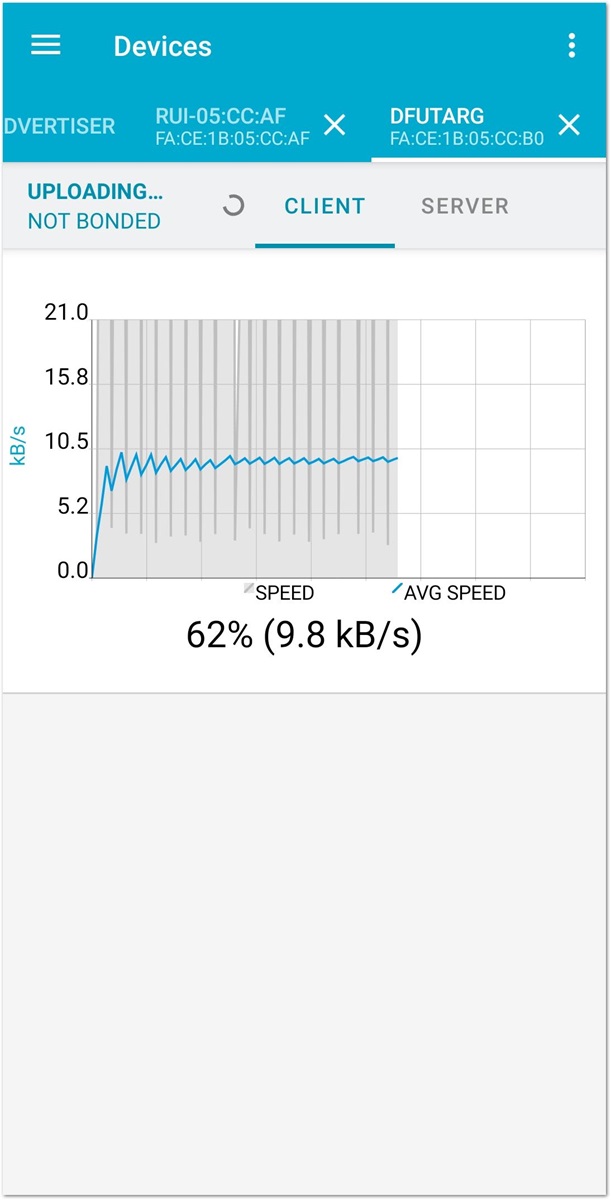
Task: Switch to the Advertiser tab
Action: pyautogui.click(x=59, y=126)
